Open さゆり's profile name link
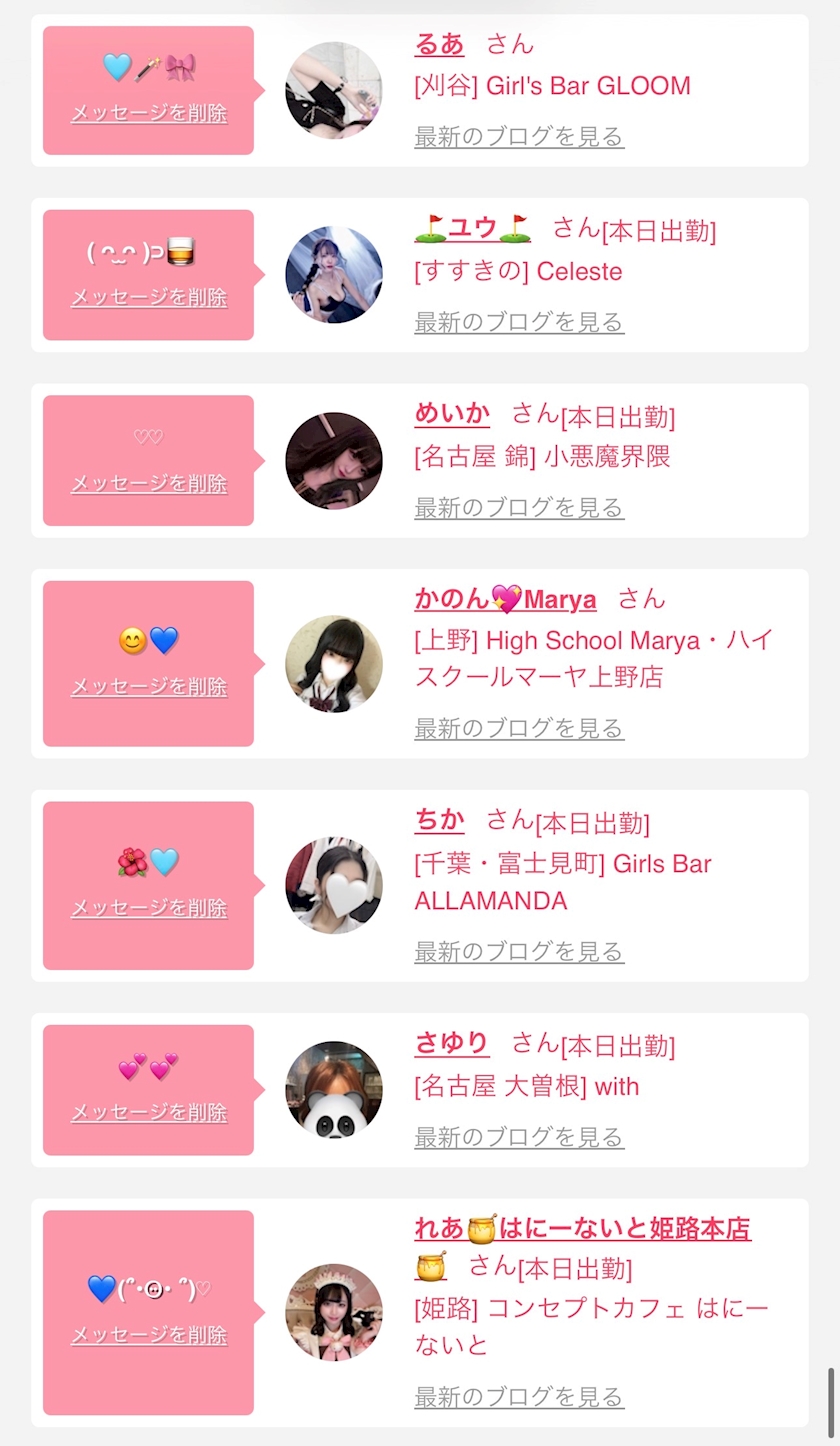Viewport: 840px width, 1446px height. pyautogui.click(x=452, y=1044)
